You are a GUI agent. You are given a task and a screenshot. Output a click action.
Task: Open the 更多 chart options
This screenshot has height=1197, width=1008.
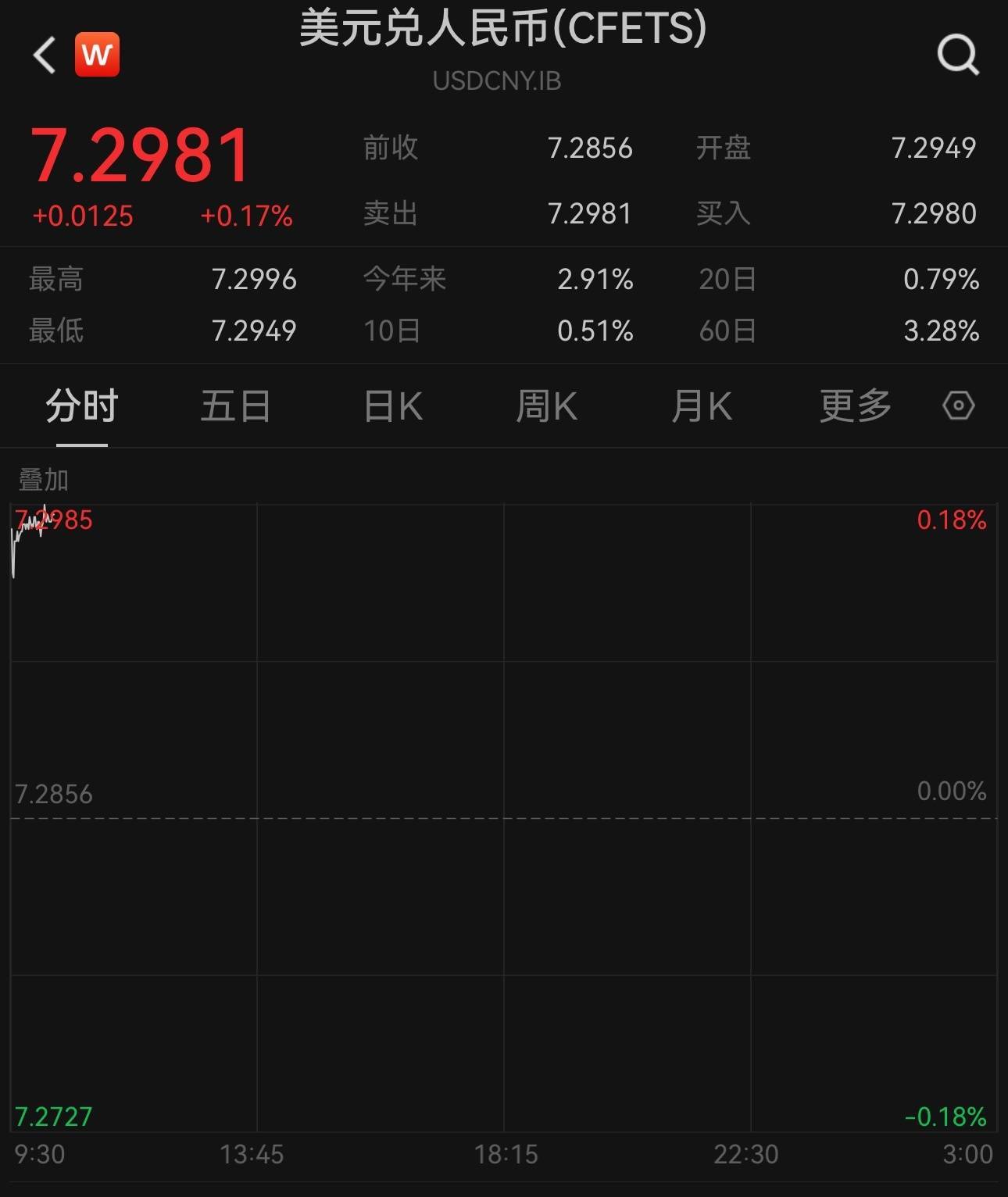pyautogui.click(x=856, y=406)
